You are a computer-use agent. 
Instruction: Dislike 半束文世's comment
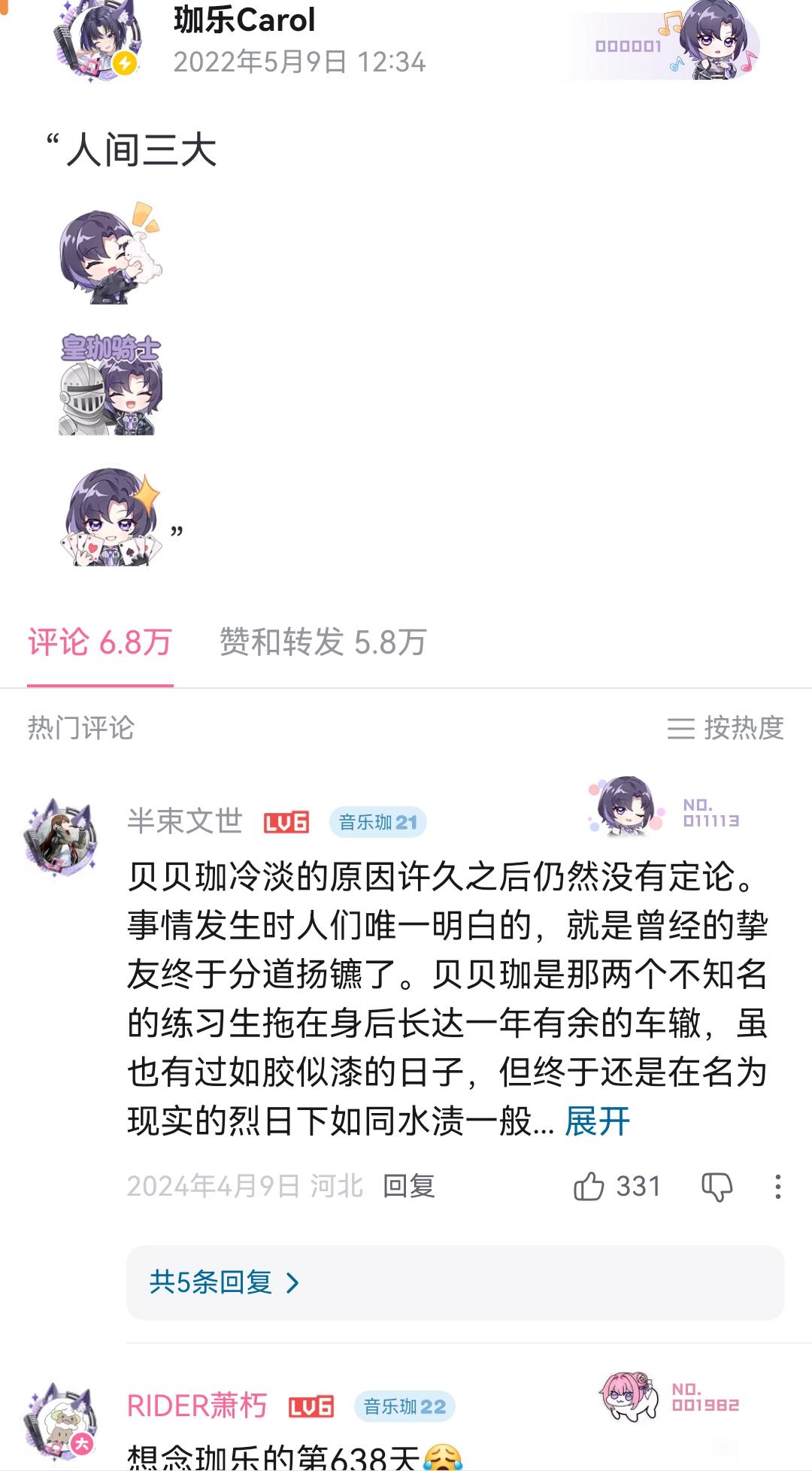click(x=717, y=1187)
